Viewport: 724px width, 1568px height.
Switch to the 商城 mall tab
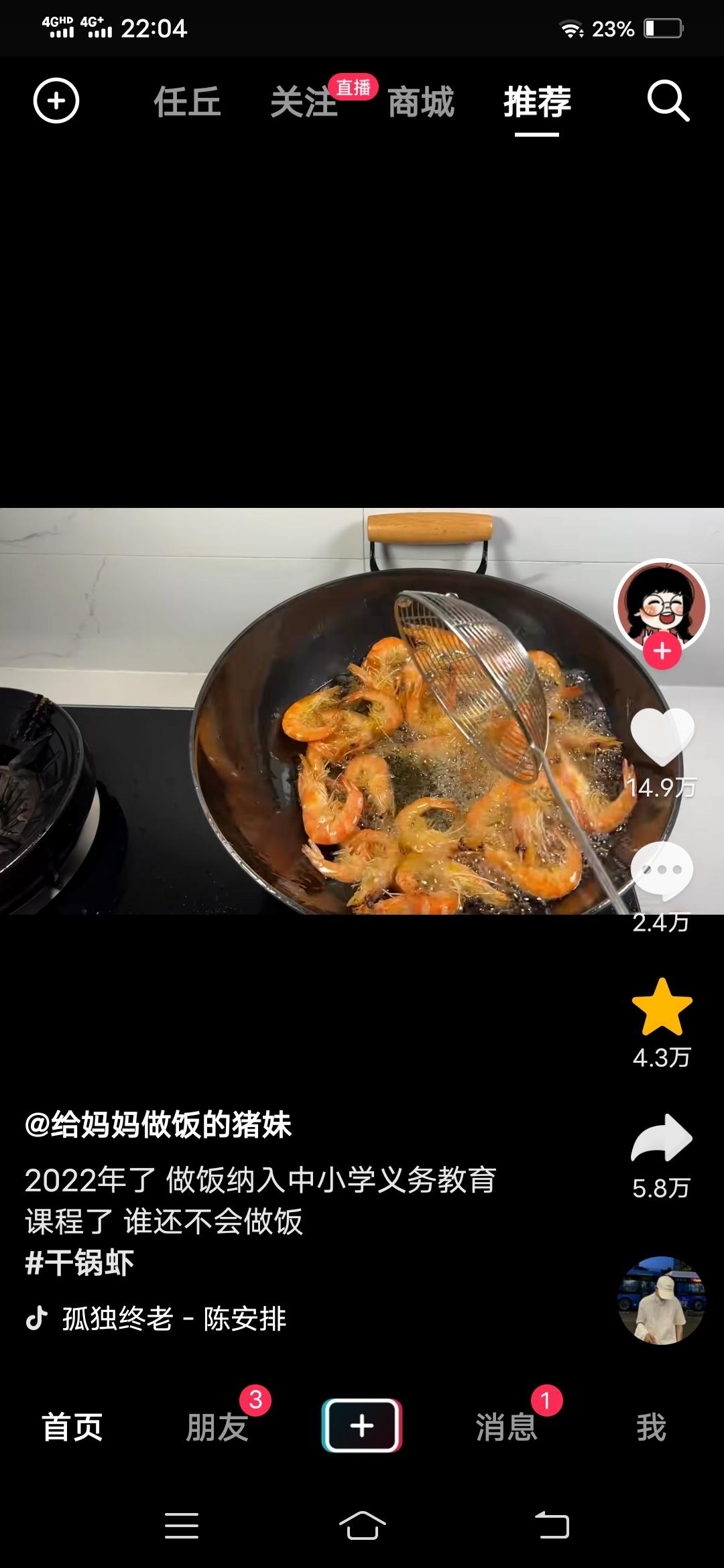tap(421, 102)
